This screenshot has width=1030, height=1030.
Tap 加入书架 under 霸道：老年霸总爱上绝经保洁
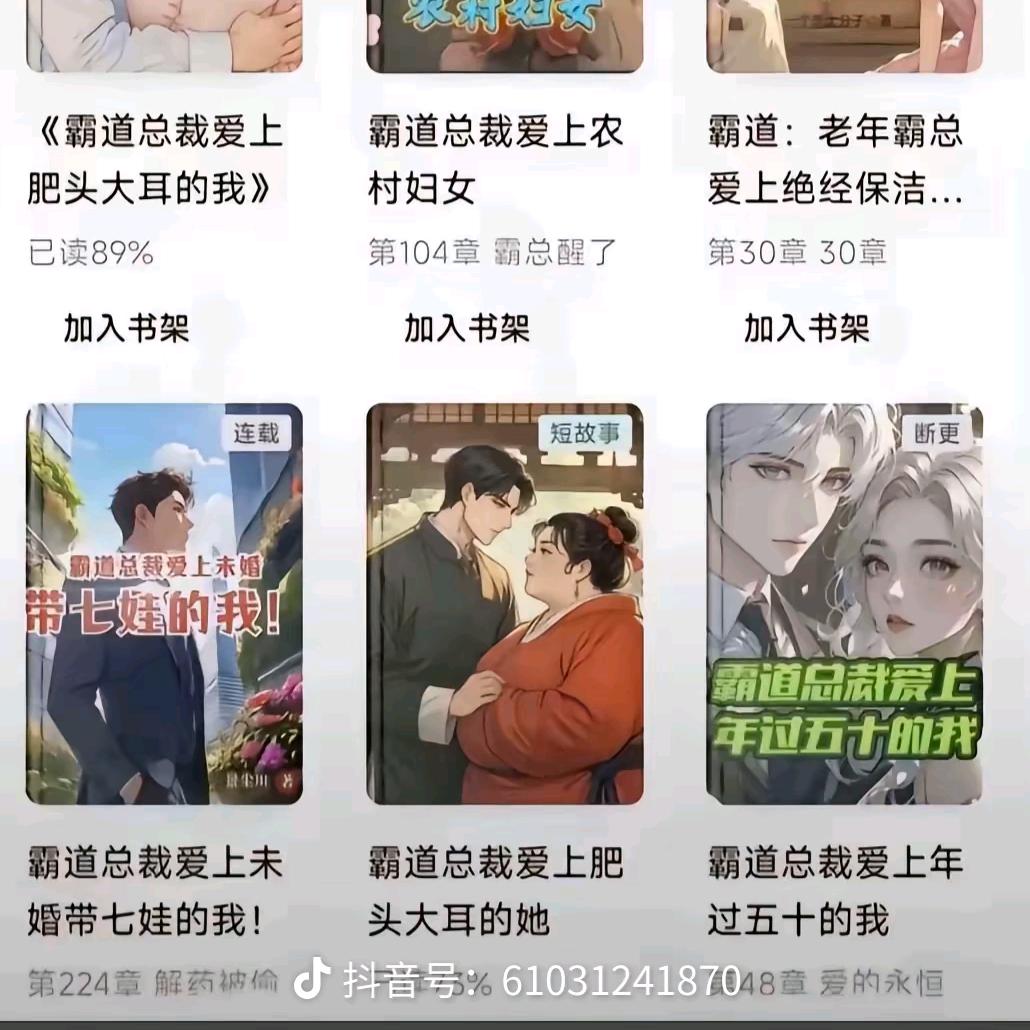[x=806, y=328]
